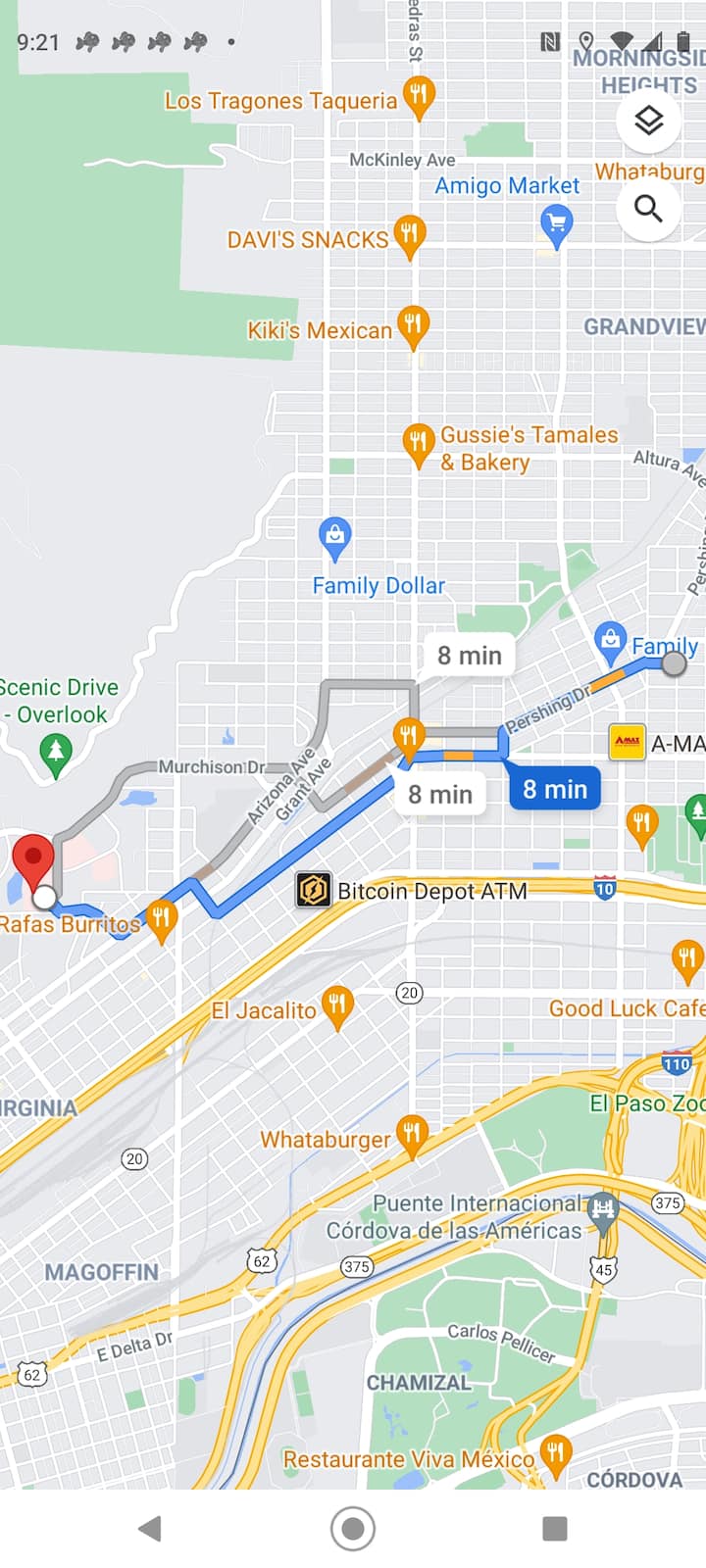Viewport: 706px width, 1568px height.
Task: Select Gussie's Tamales & Bakery pin
Action: coord(419,443)
